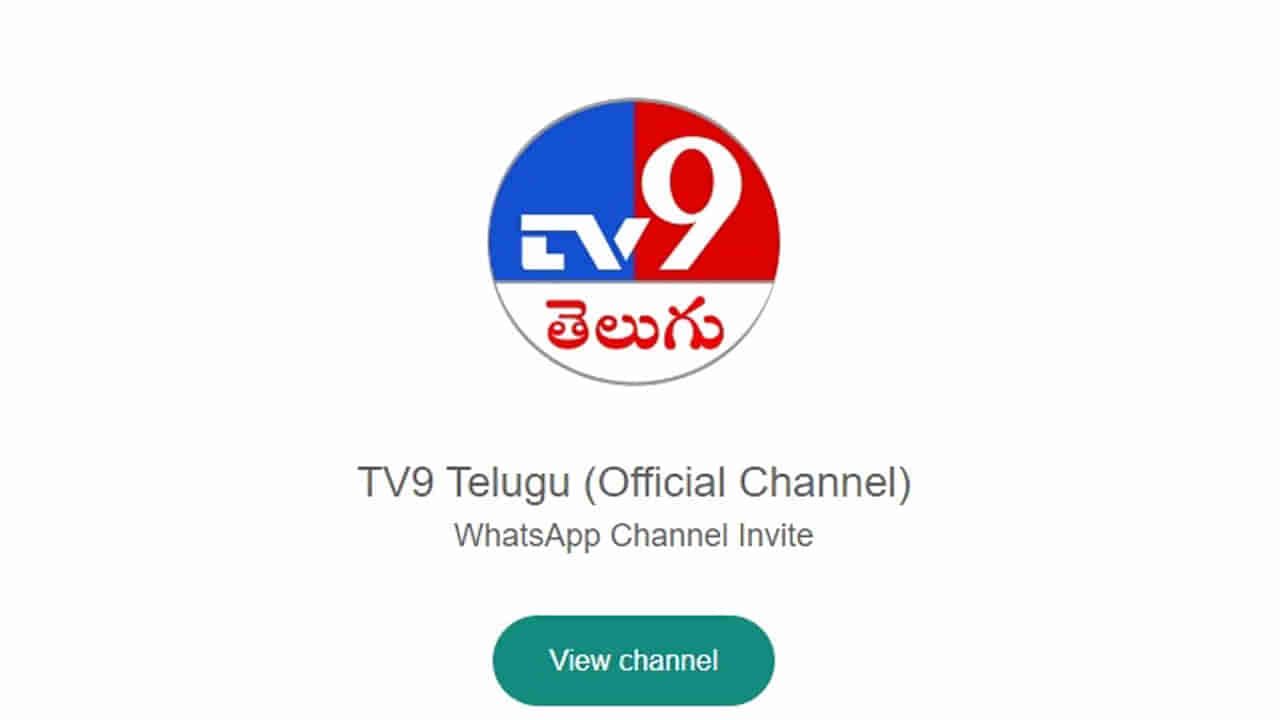Tap the View channel button
This screenshot has height=720, width=1280.
coord(633,661)
